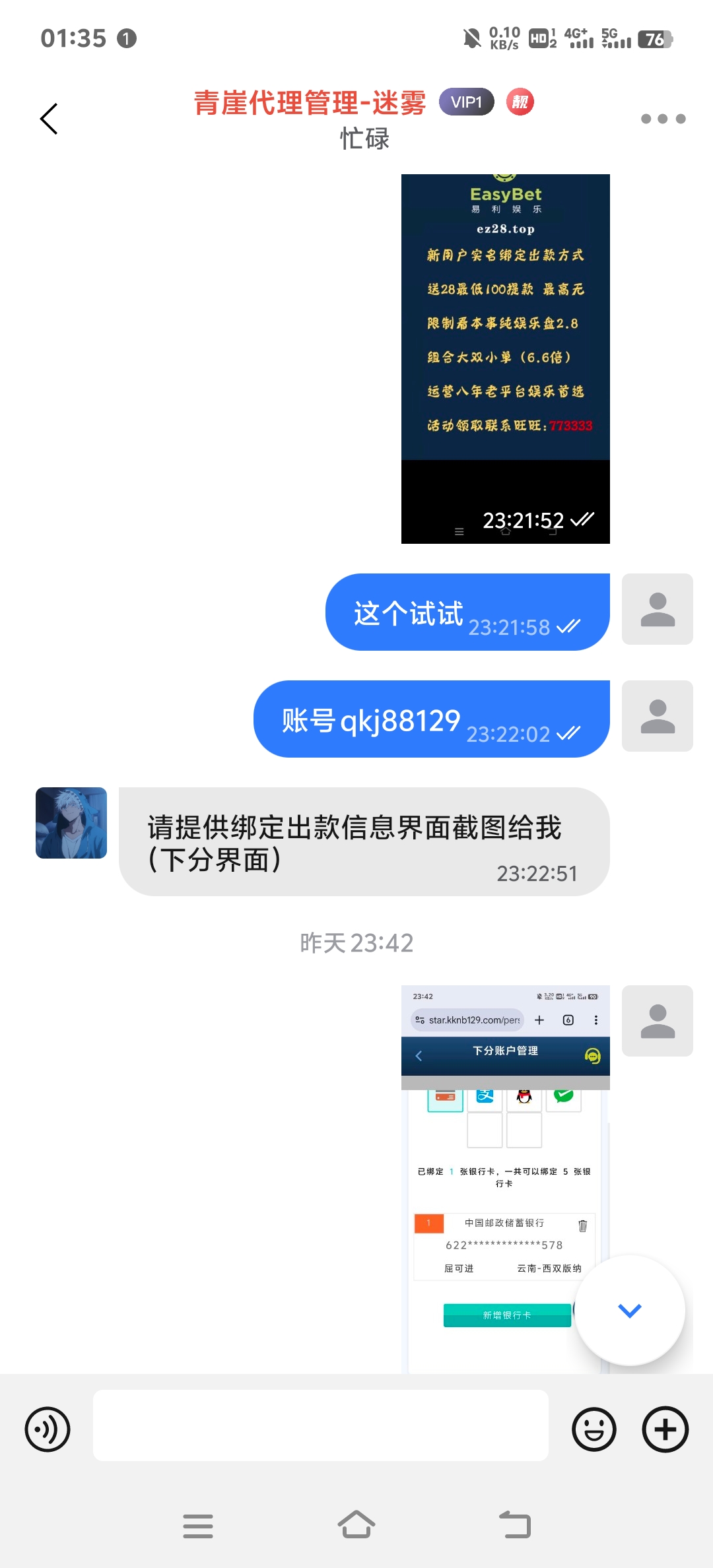Open the 青崖代理管理-迷雾 contact info title
The width and height of the screenshot is (713, 1568).
(310, 104)
